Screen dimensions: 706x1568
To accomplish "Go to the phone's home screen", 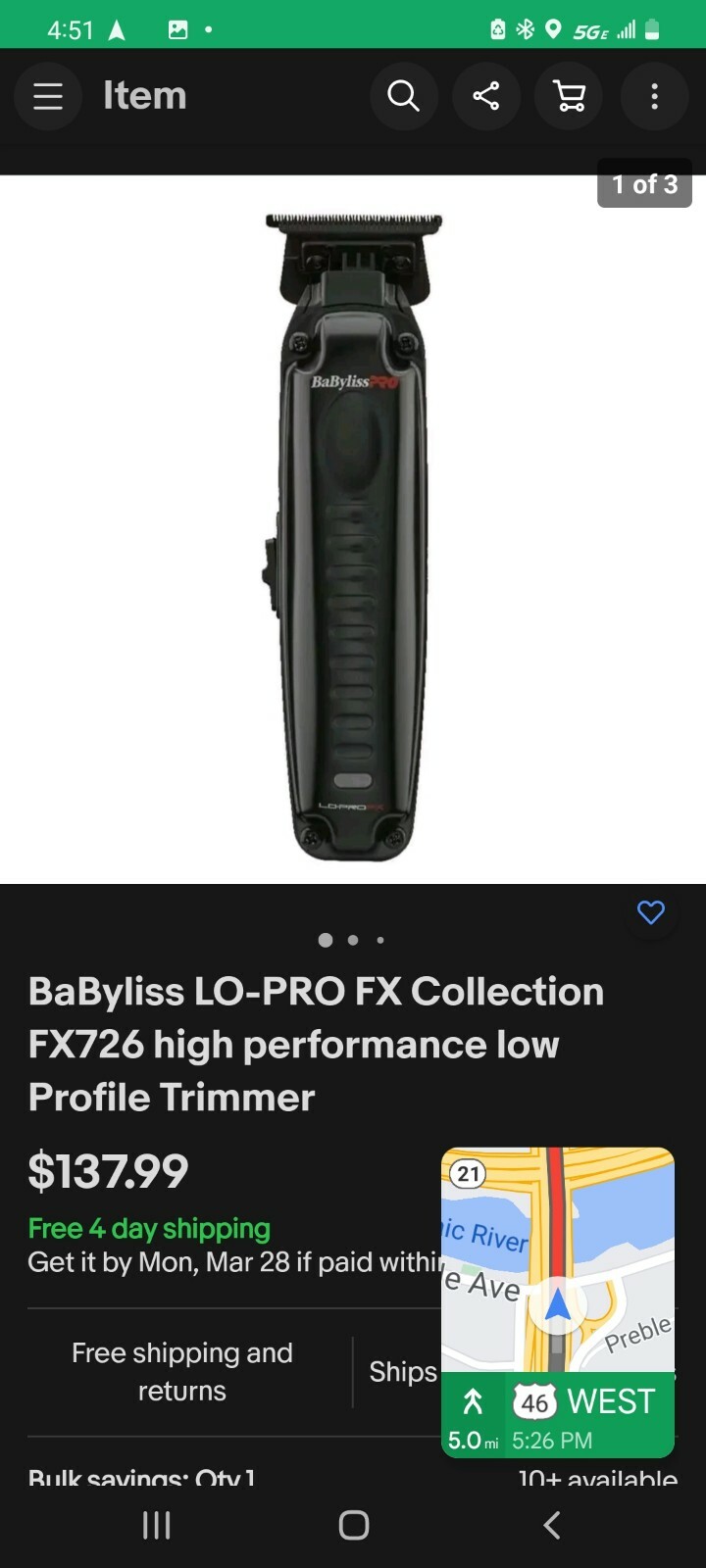I will pyautogui.click(x=353, y=1525).
